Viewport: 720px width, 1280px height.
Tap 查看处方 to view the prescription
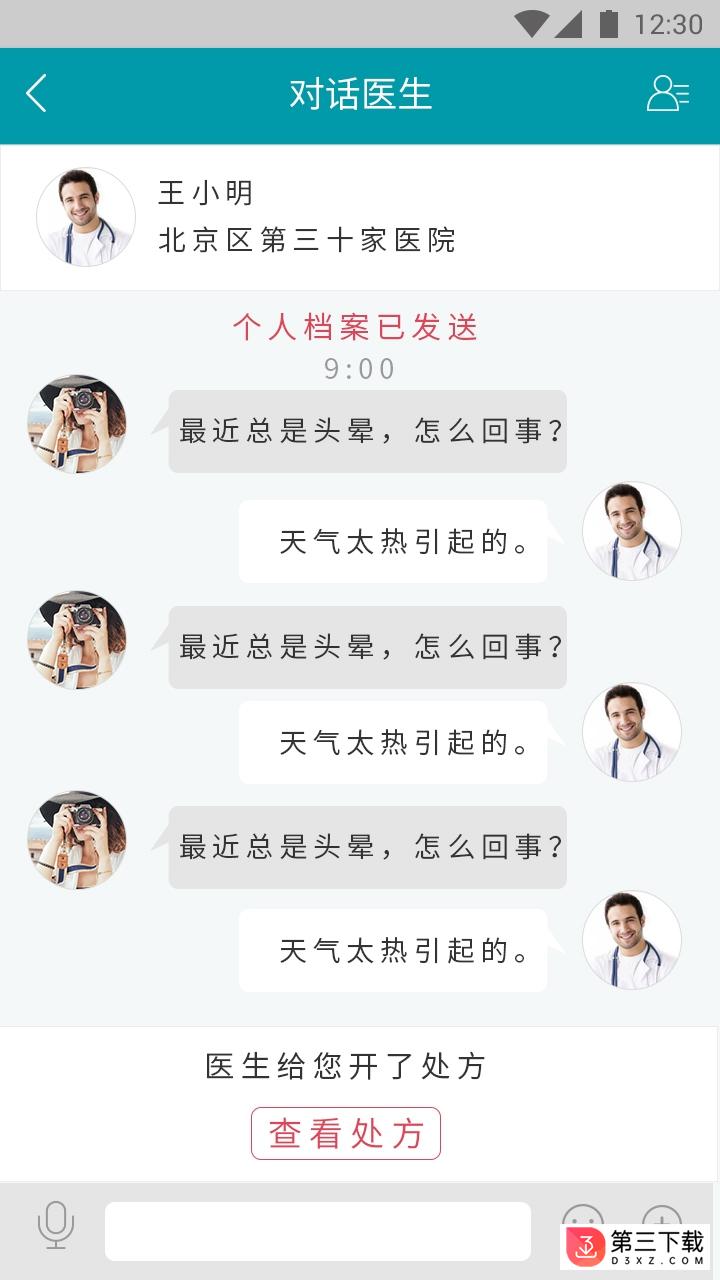(345, 1133)
